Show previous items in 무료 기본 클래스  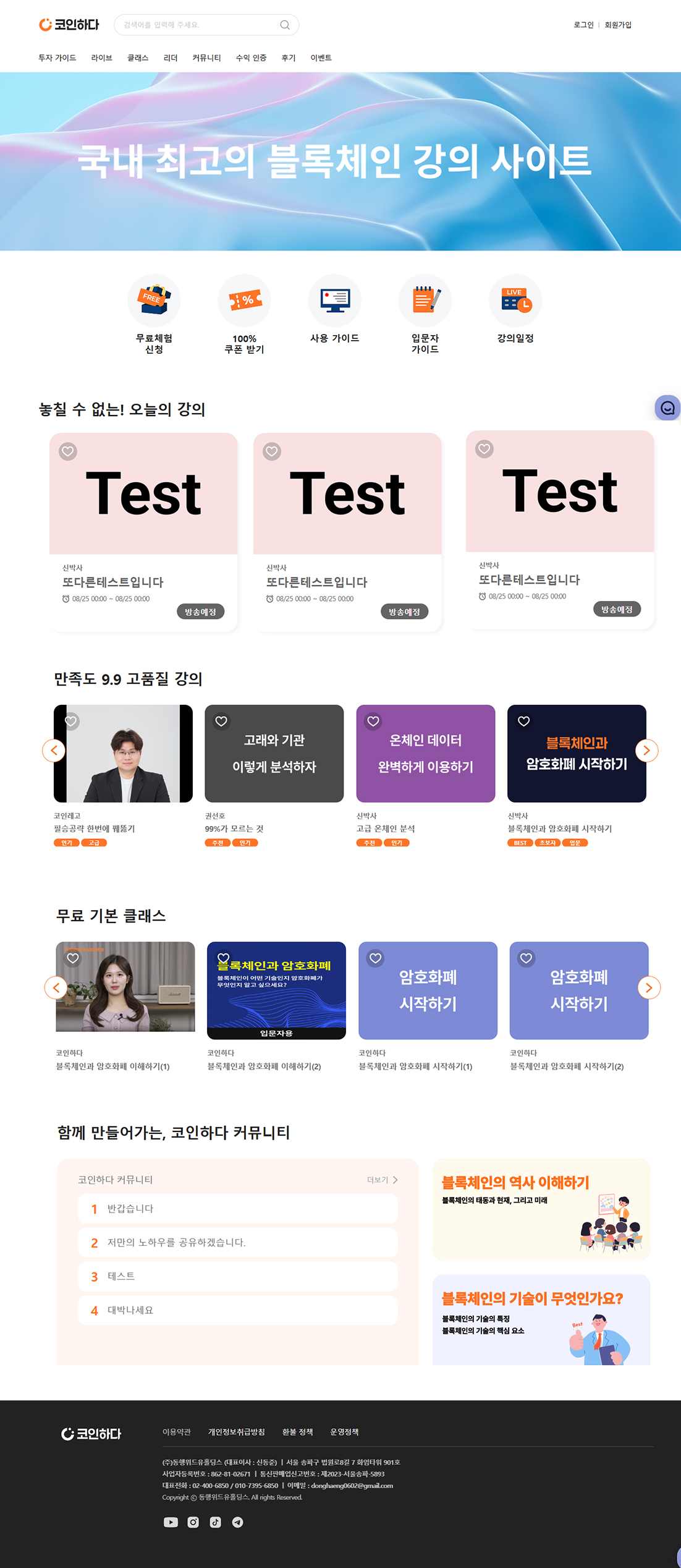56,987
